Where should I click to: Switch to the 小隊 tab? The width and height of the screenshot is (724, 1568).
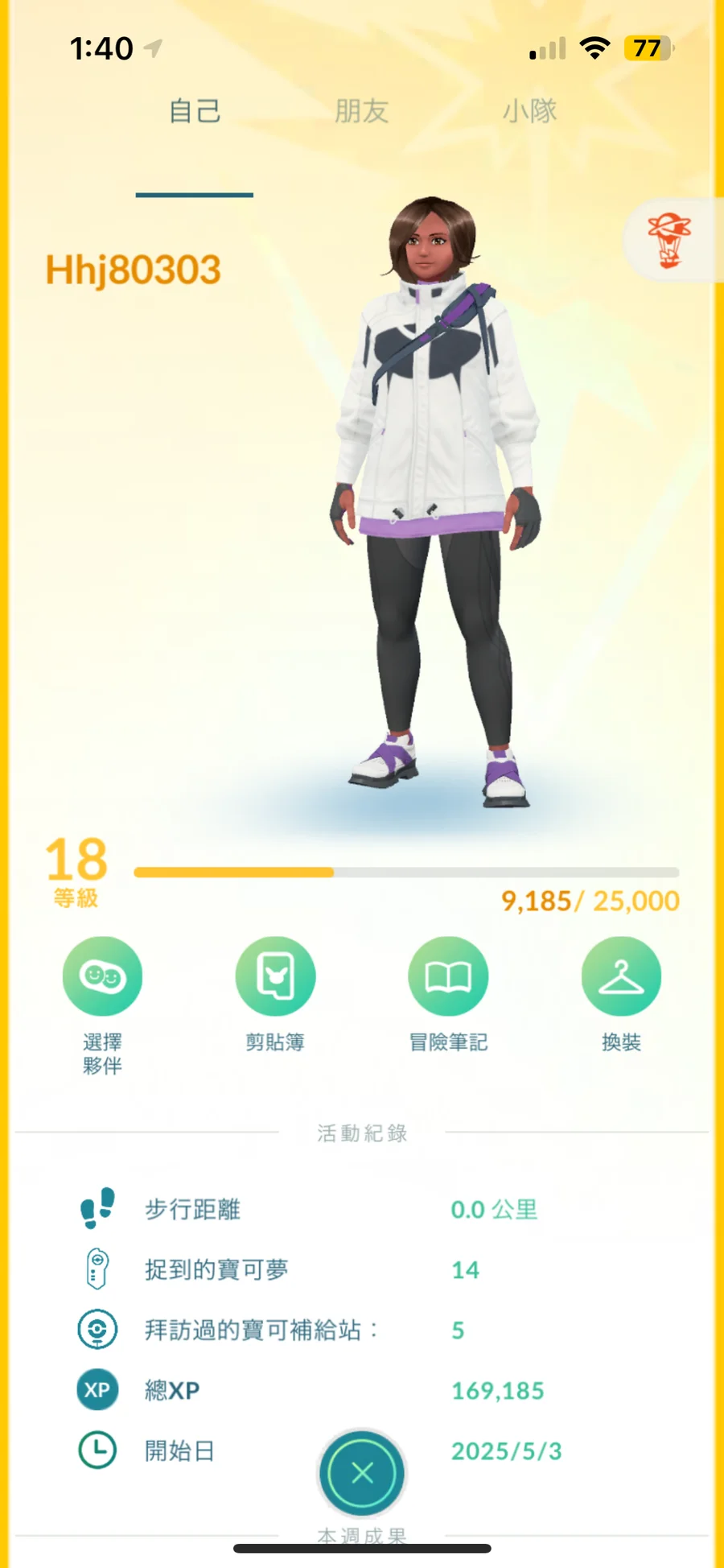pos(529,111)
